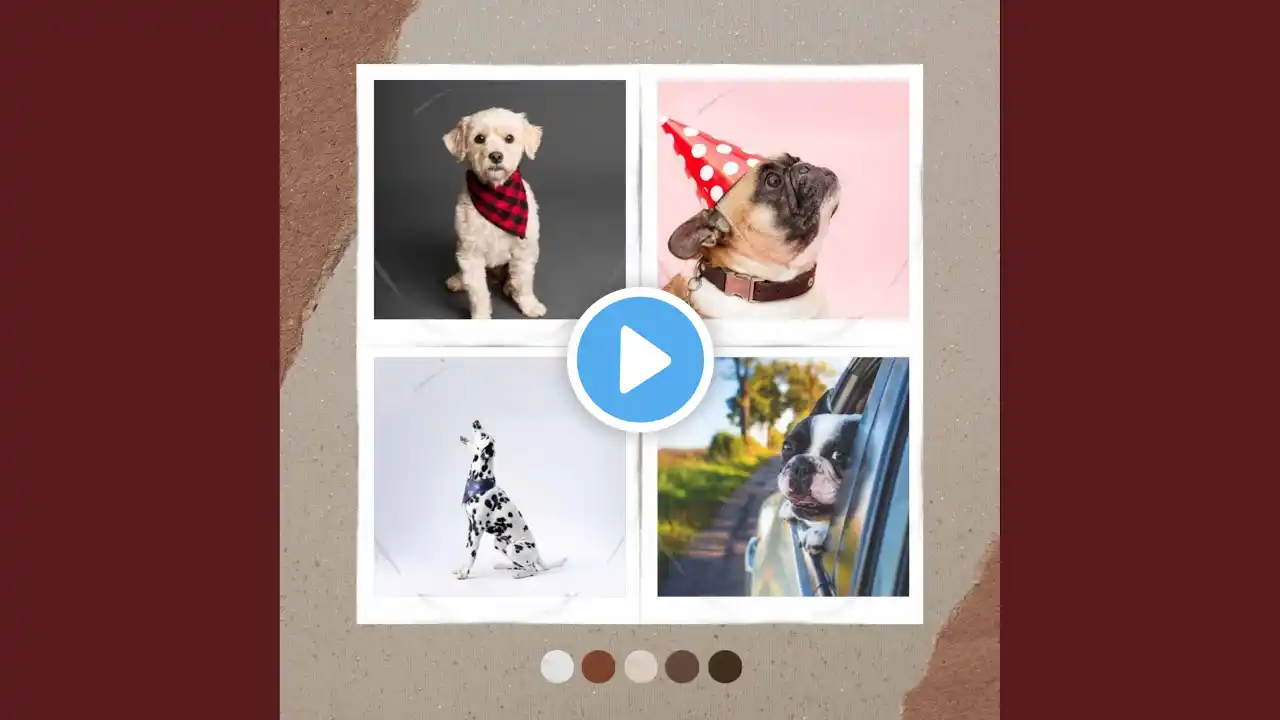Play the dog photo collage video
Viewport: 1280px width, 720px height.
[x=640, y=360]
